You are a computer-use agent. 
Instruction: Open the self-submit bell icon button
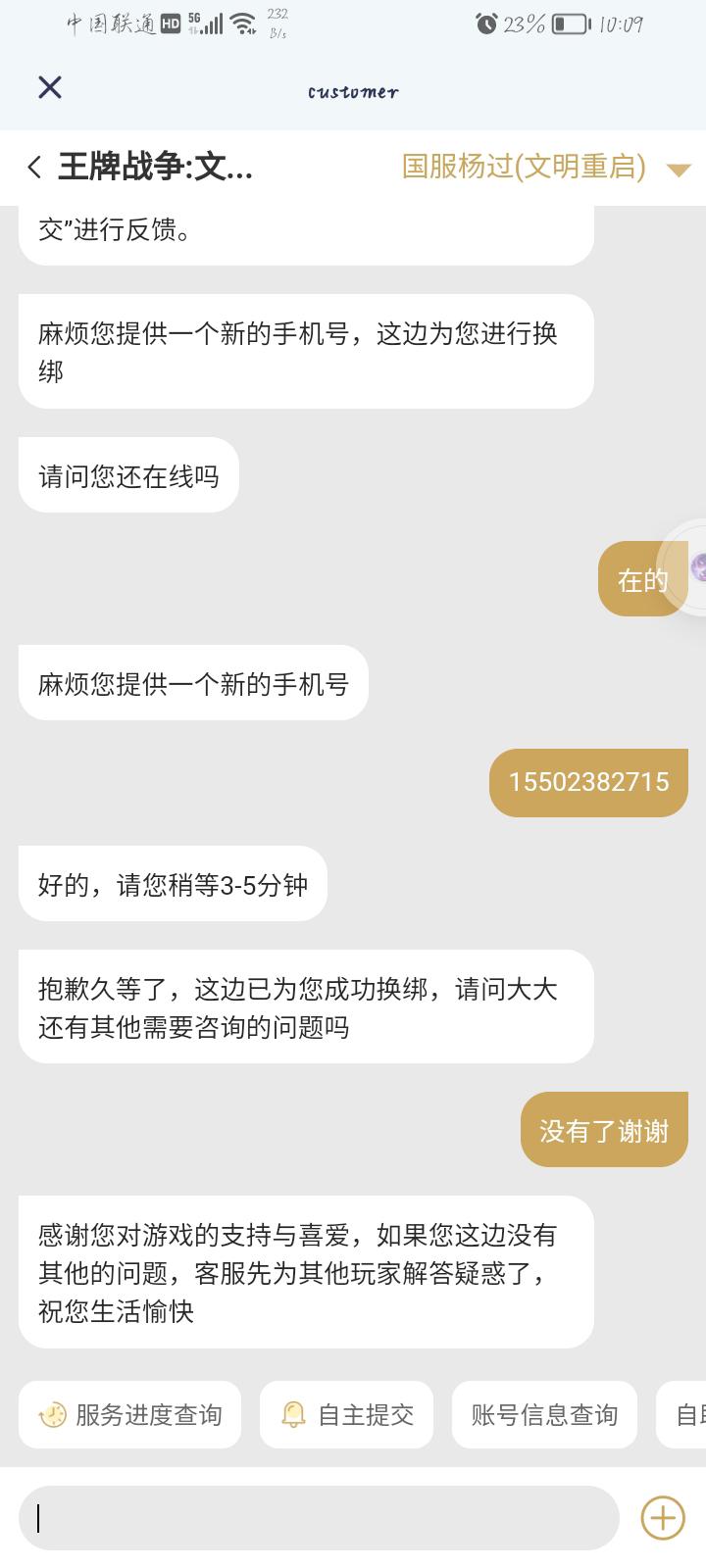pos(291,1414)
